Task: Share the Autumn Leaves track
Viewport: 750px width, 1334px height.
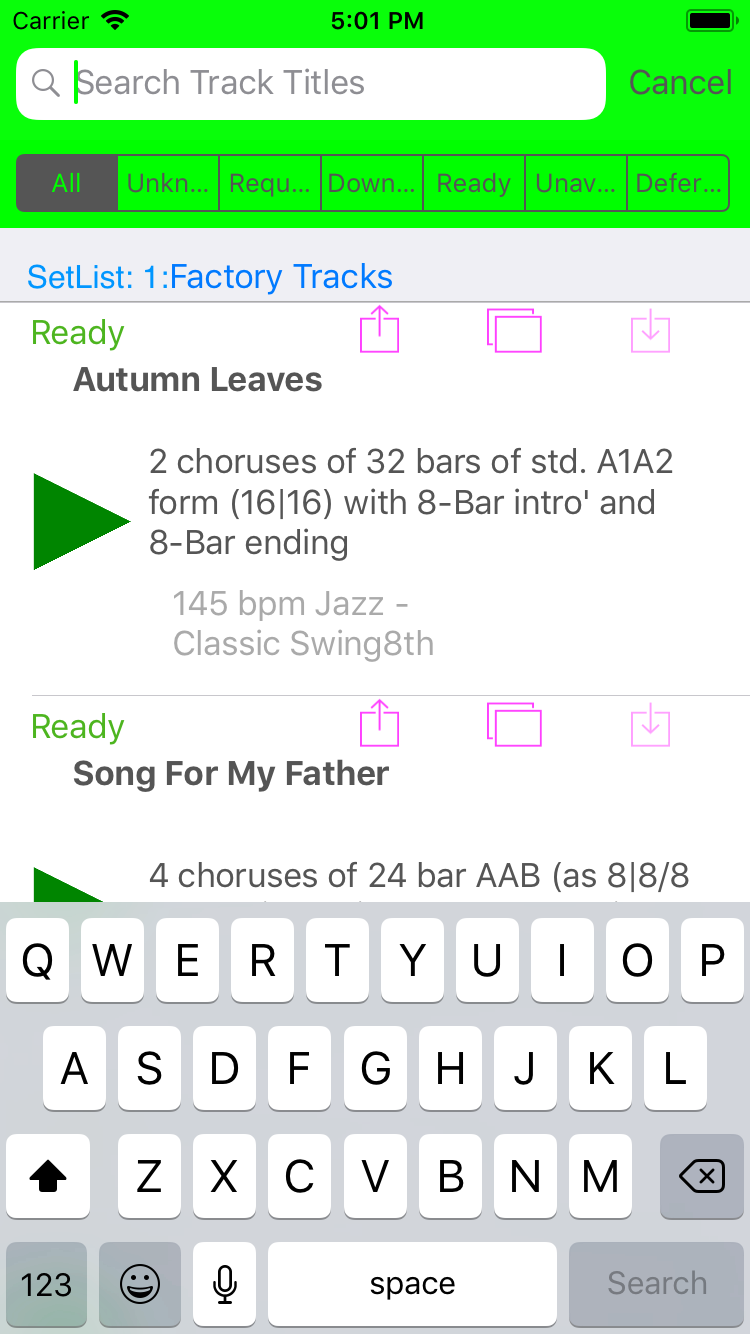Action: [380, 330]
